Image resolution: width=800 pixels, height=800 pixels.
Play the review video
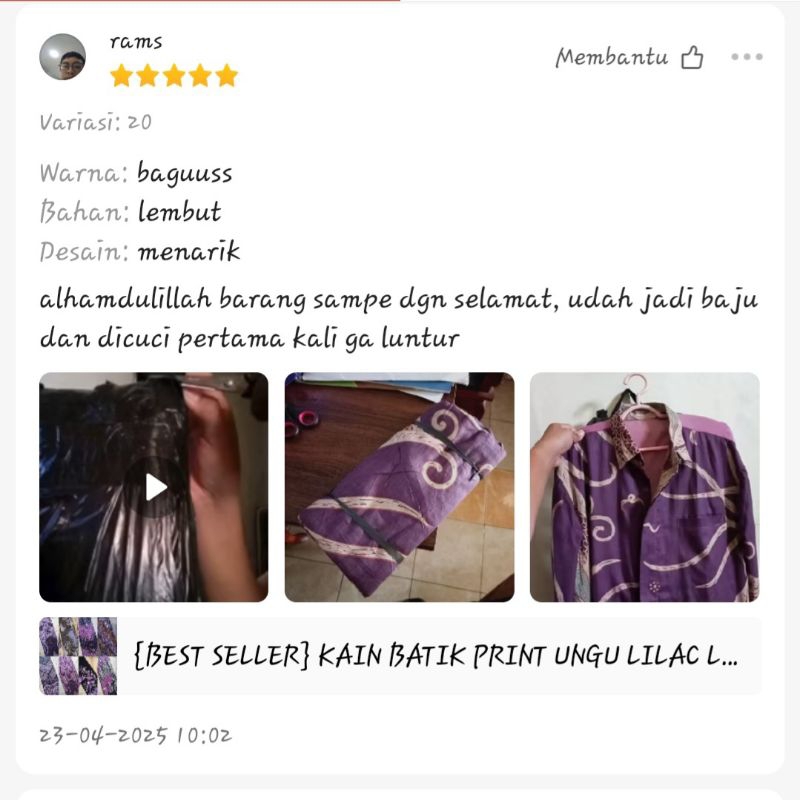(154, 487)
